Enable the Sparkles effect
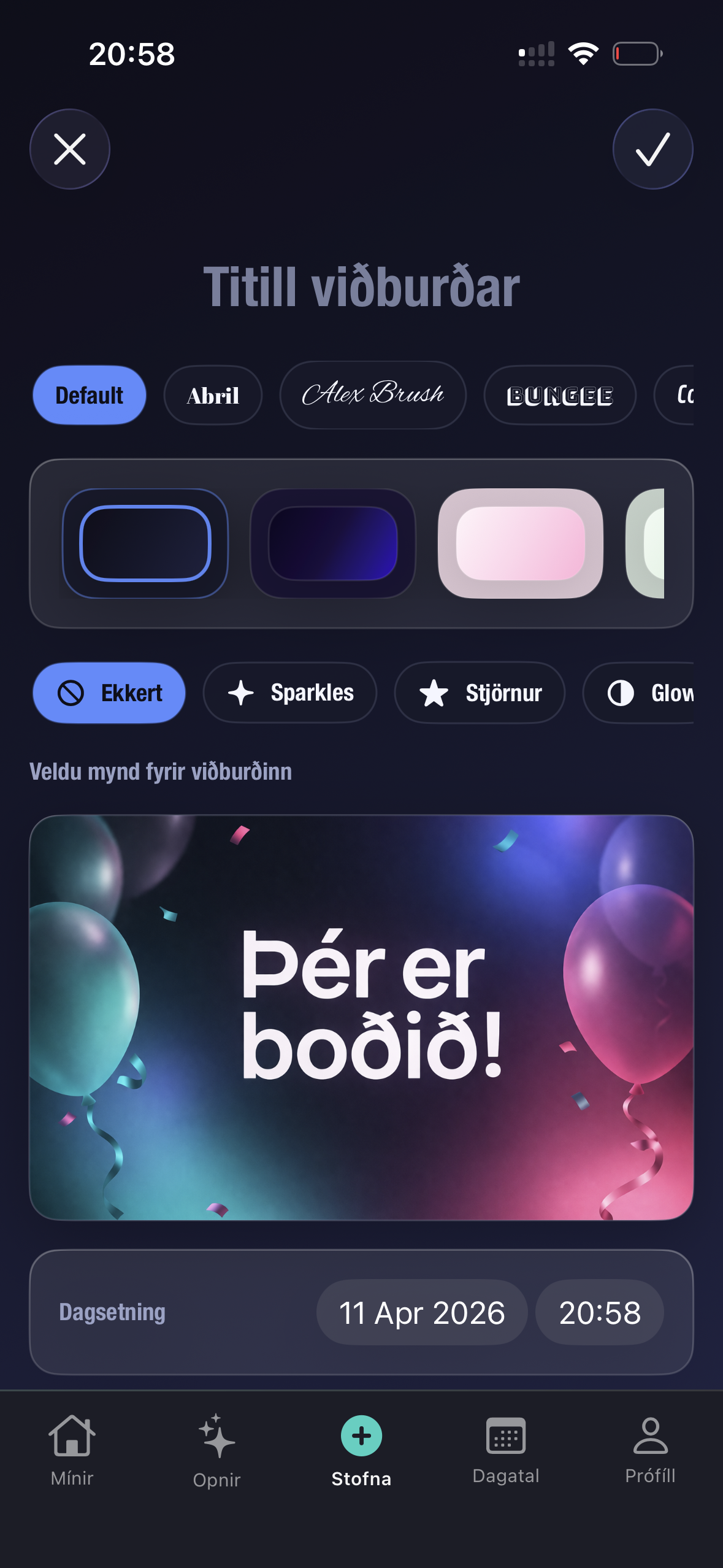 point(289,693)
